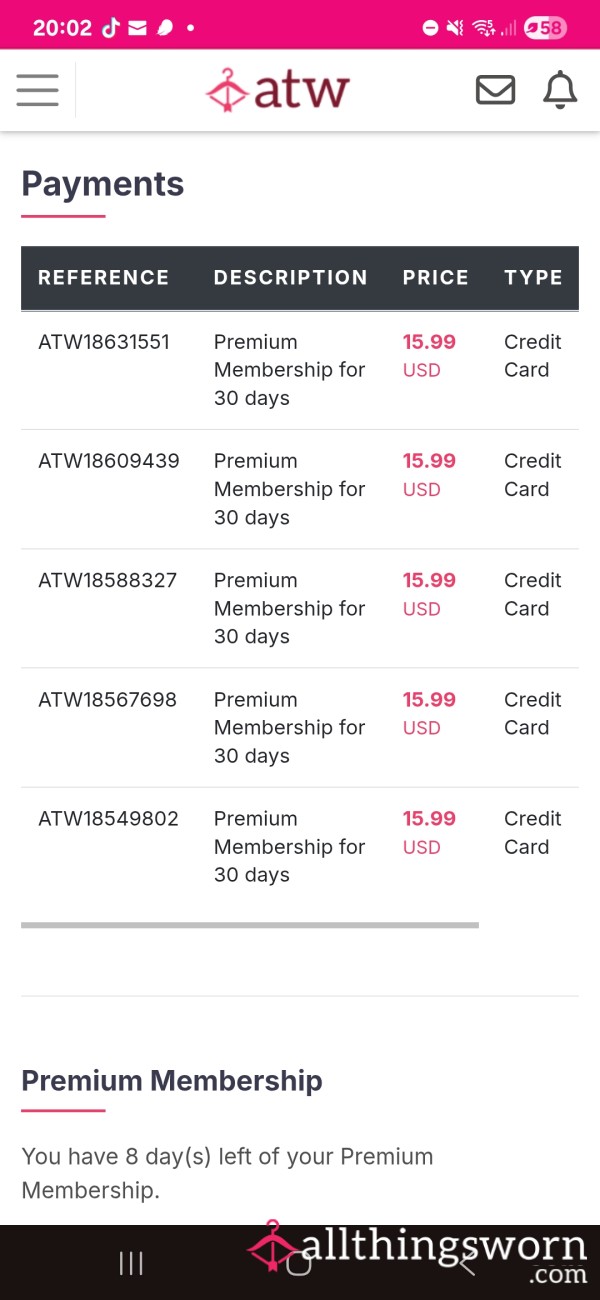Open the hamburger drawer menu

(37, 90)
